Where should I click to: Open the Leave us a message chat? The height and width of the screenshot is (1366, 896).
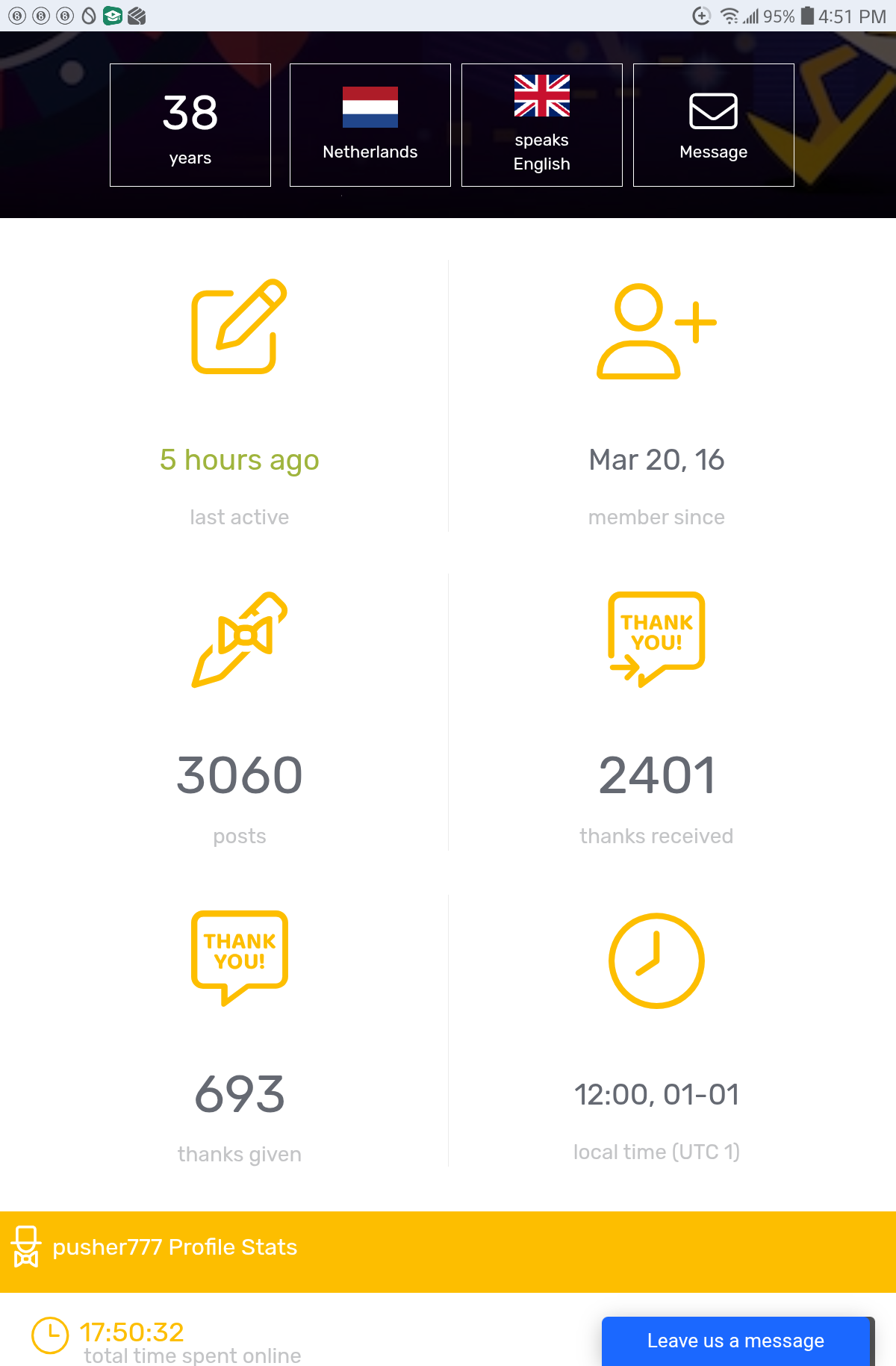click(735, 1341)
